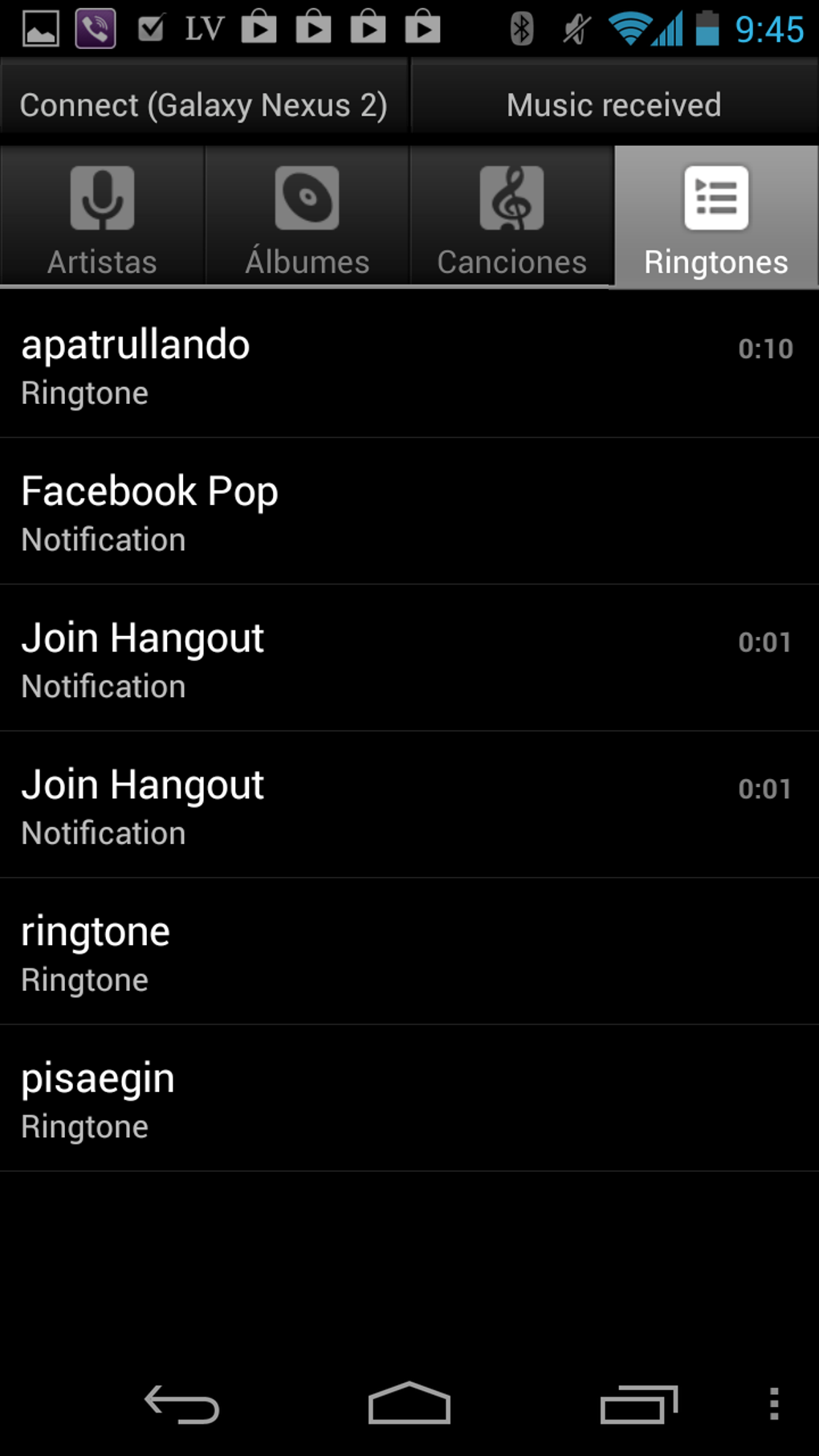Image resolution: width=819 pixels, height=1456 pixels.
Task: Open the overflow menu at bottom right
Action: coord(773,1404)
